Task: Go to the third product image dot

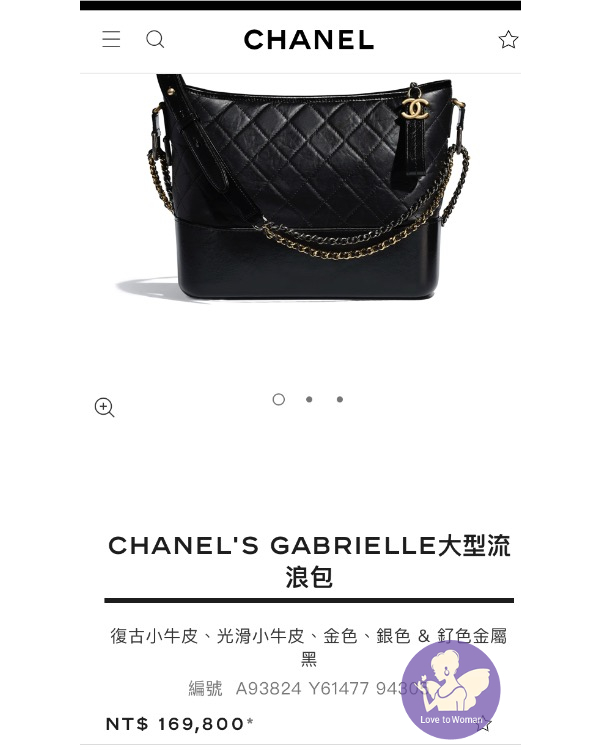Action: tap(340, 399)
